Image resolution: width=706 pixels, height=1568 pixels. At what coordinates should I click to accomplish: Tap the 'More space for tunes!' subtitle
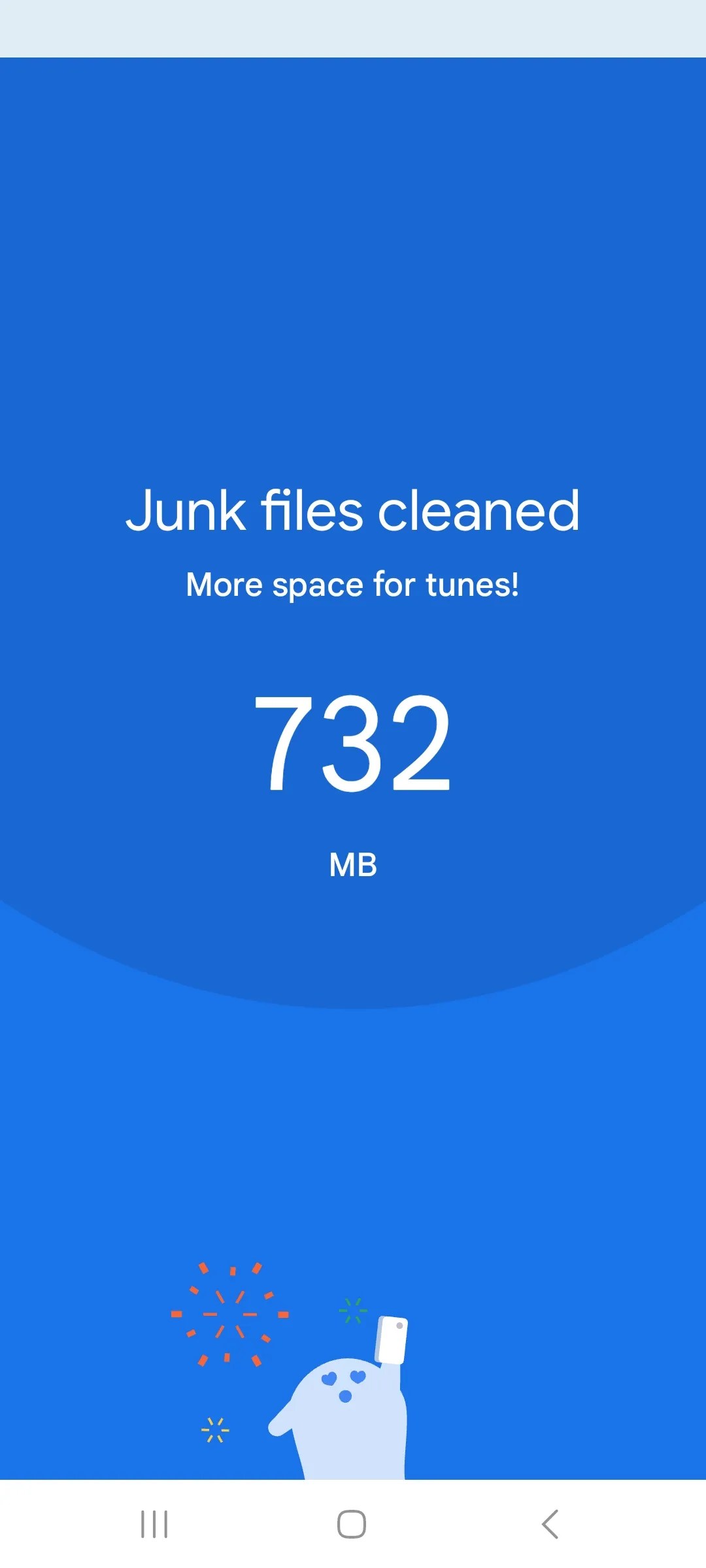click(x=353, y=583)
